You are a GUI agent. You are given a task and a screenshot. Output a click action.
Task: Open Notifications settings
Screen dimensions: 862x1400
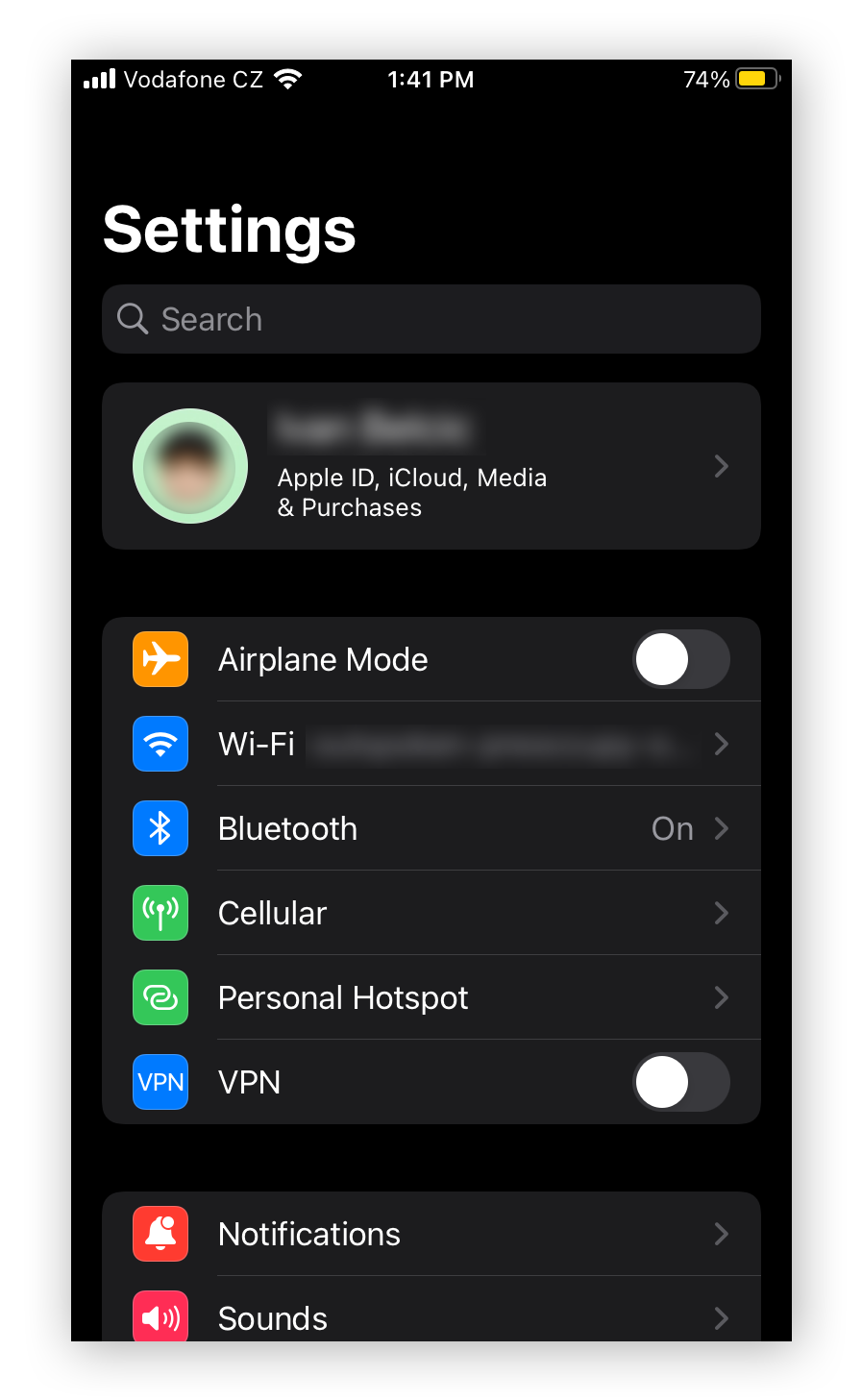[x=431, y=1234]
